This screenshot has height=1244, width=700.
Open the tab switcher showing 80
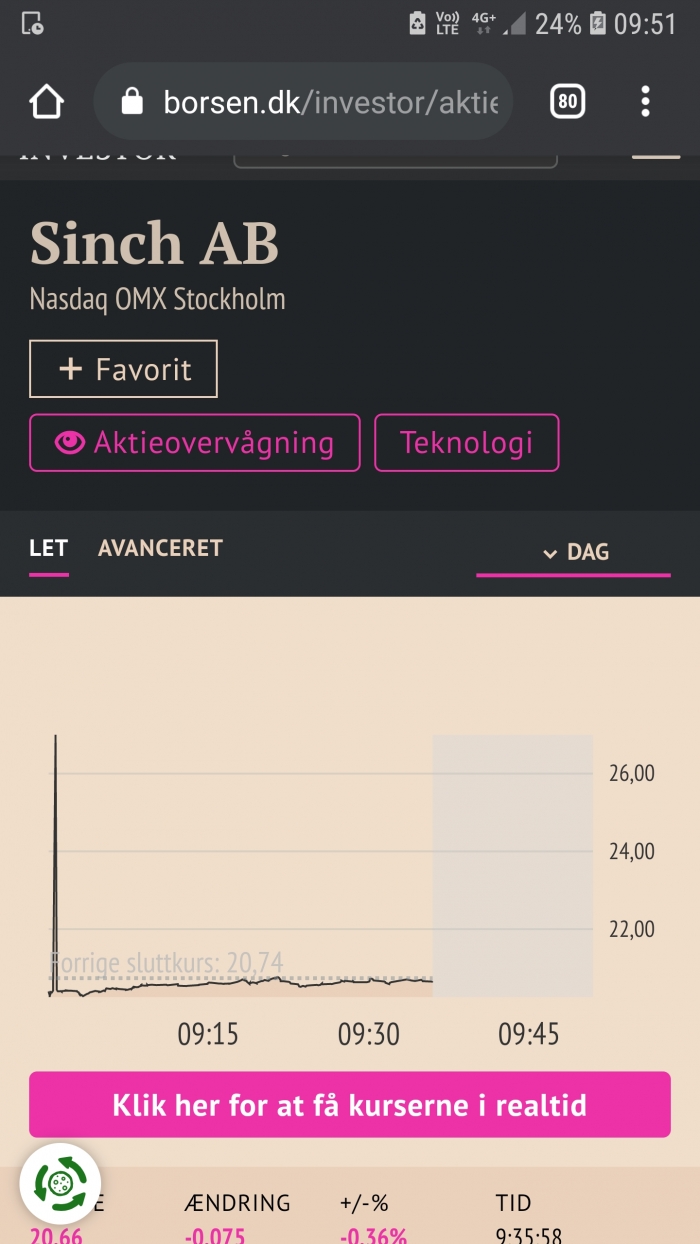pyautogui.click(x=567, y=101)
